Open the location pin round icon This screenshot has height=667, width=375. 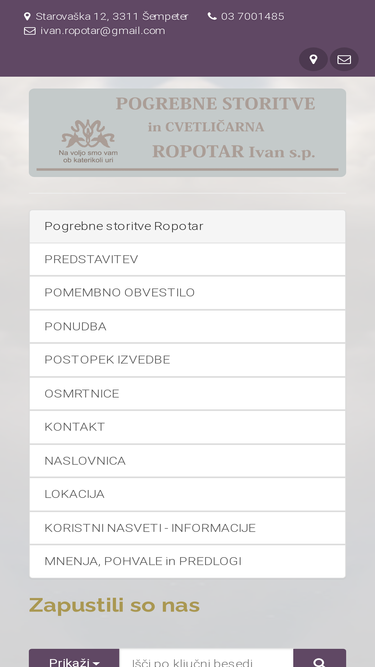[x=313, y=59]
